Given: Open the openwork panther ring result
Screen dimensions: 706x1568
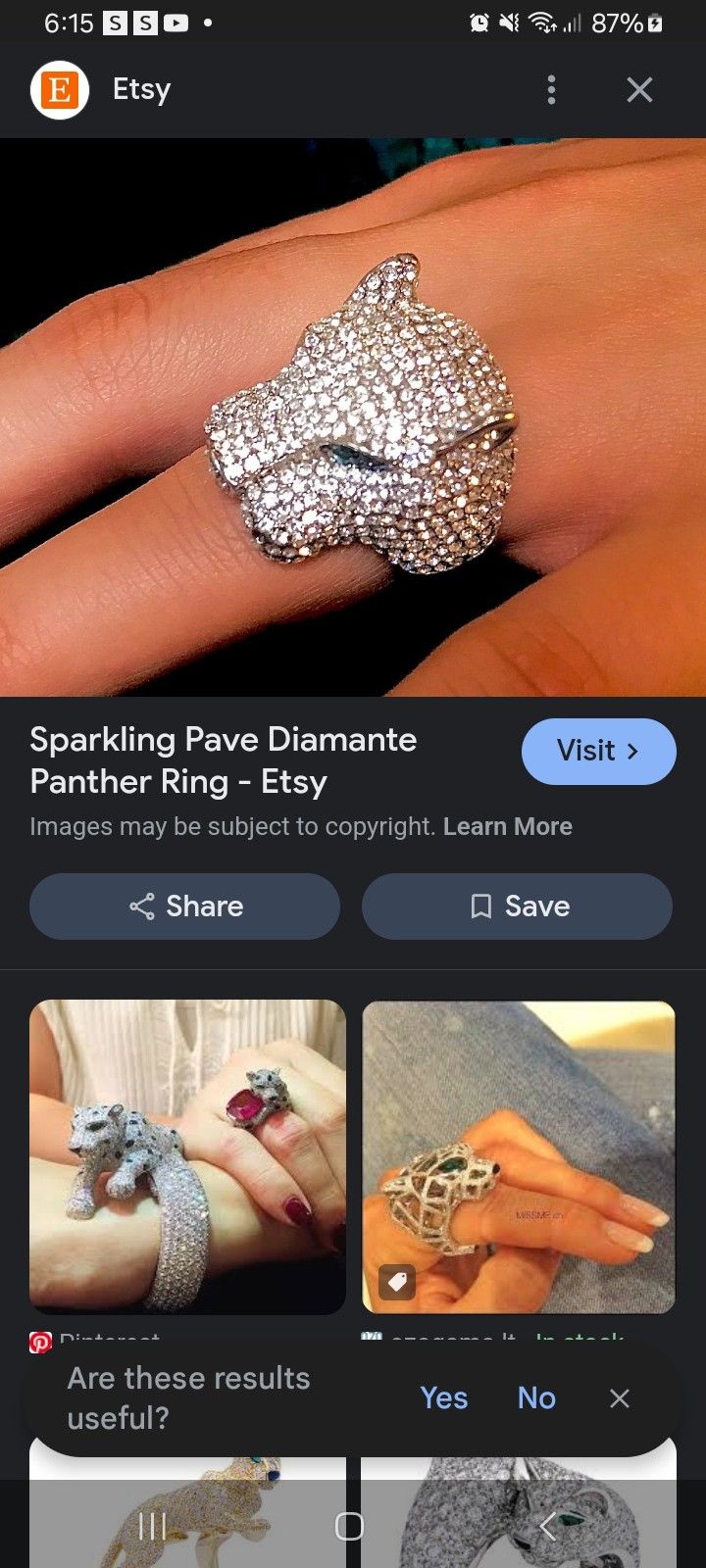Looking at the screenshot, I should [519, 1156].
